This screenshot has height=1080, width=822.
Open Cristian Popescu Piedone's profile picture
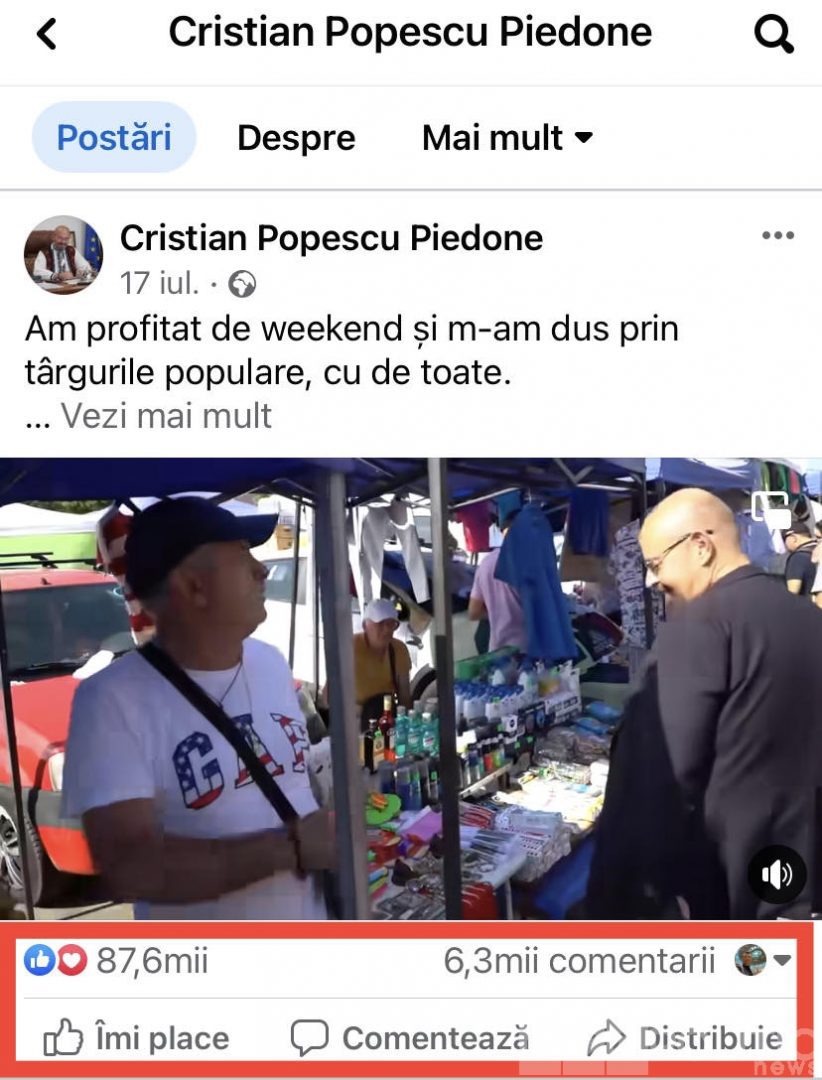point(63,254)
